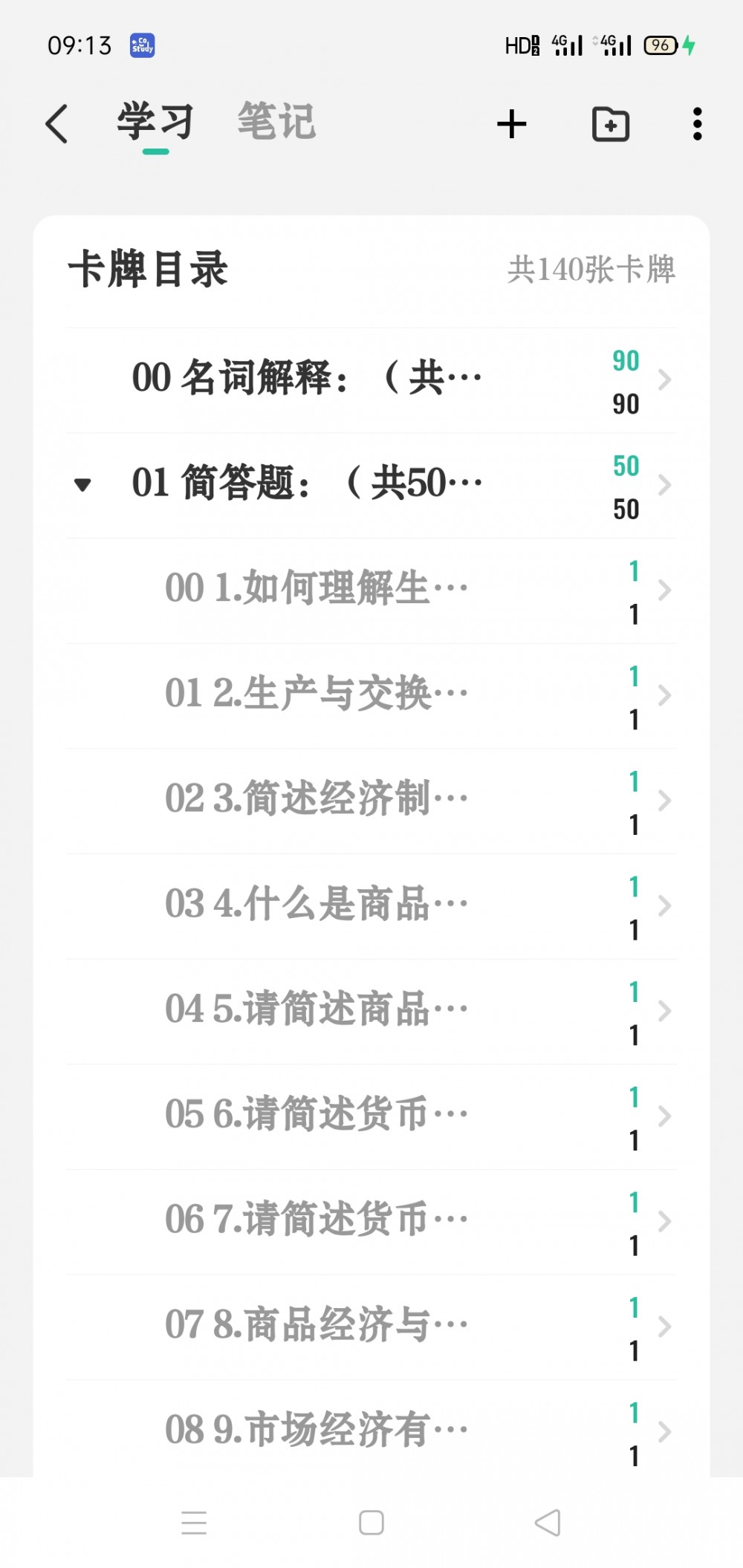The image size is (743, 1568).
Task: Open the 00 名词解释 deck
Action: (x=371, y=380)
